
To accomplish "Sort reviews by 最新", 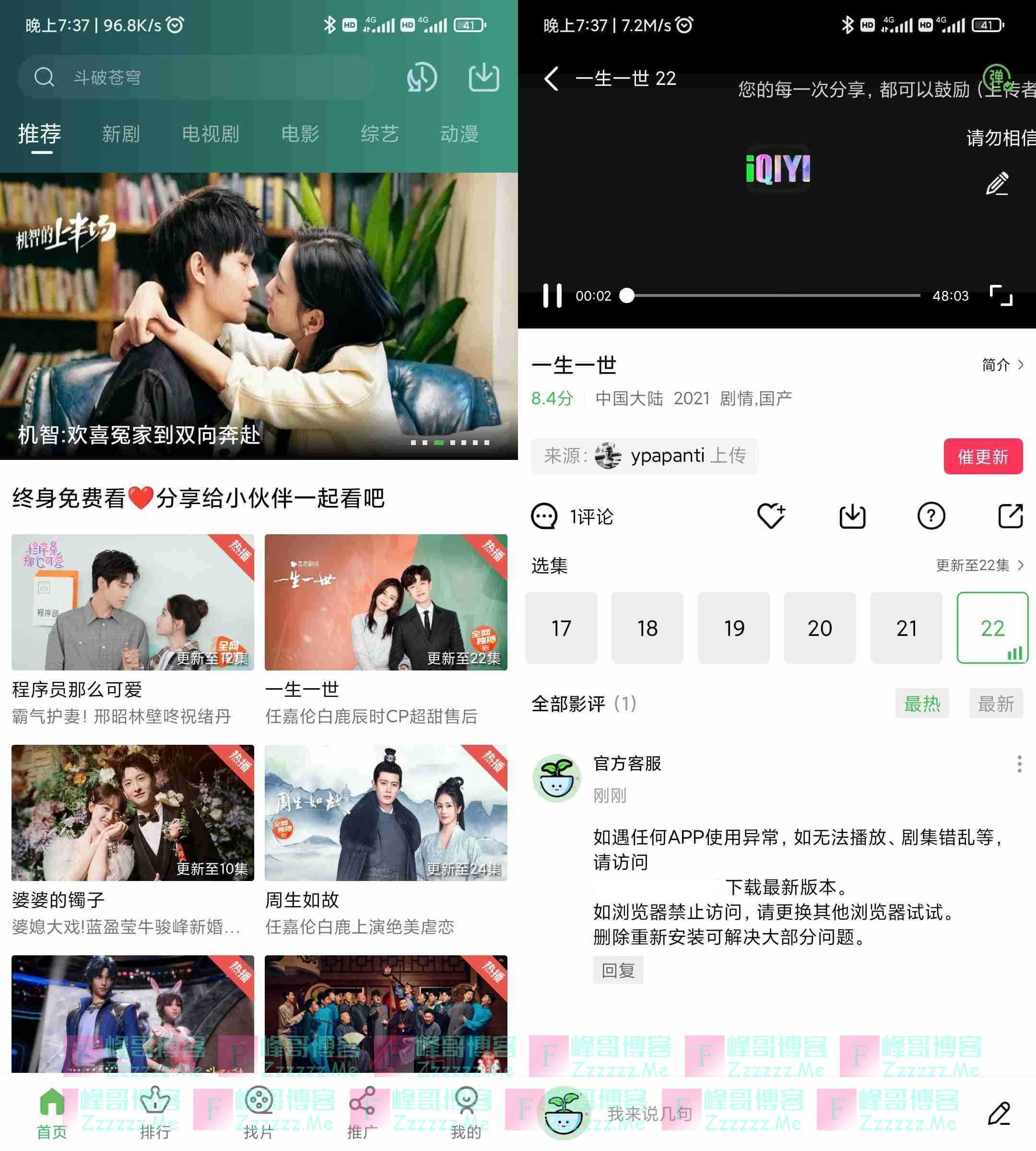I will pyautogui.click(x=996, y=704).
